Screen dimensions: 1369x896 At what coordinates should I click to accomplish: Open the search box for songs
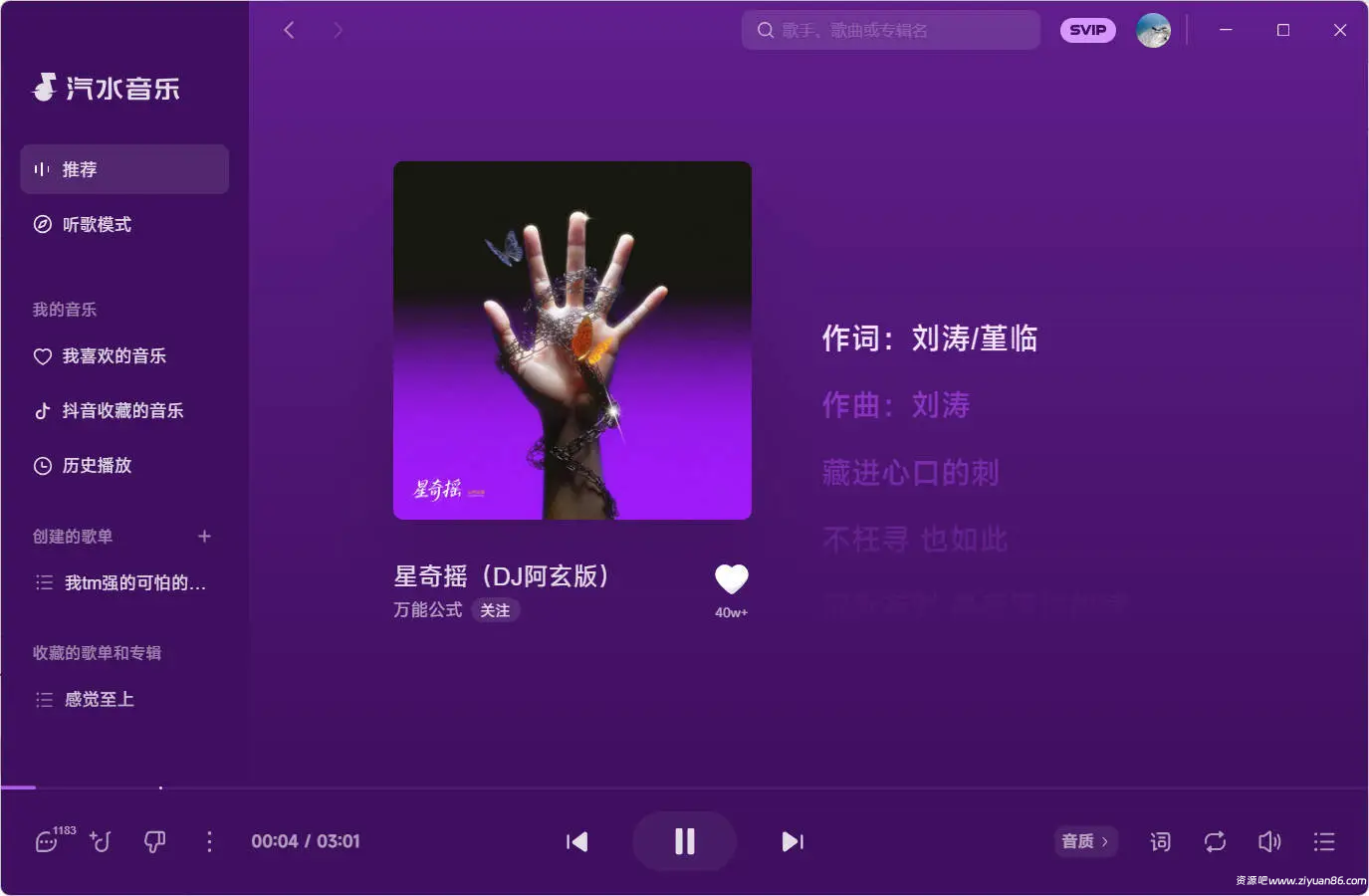889,31
